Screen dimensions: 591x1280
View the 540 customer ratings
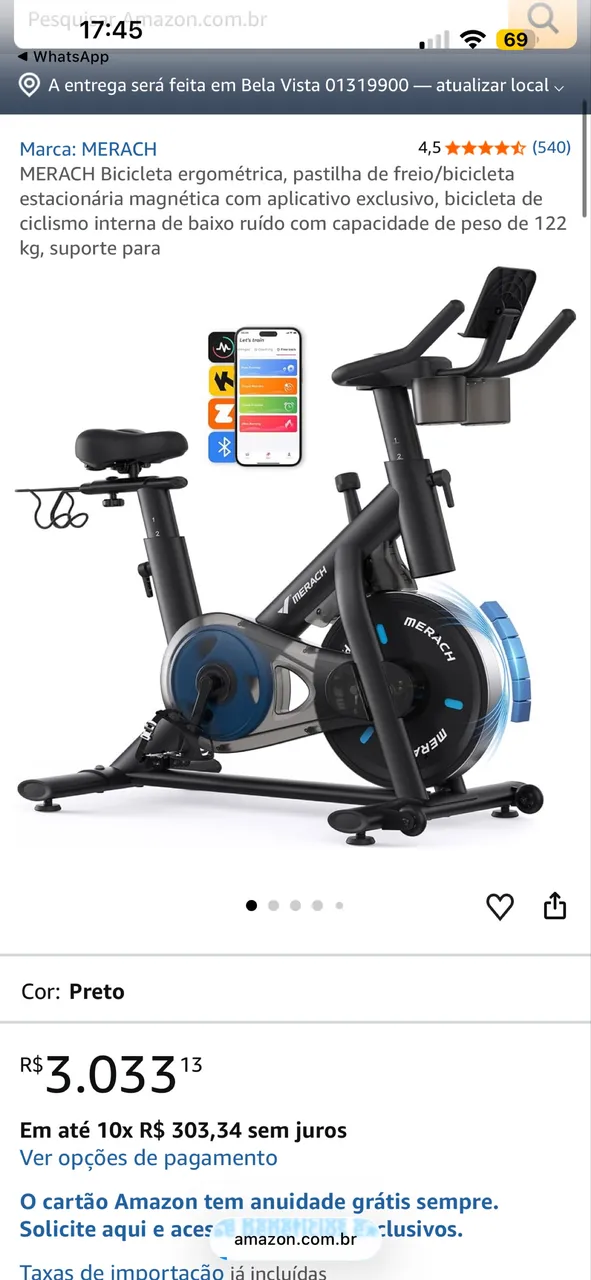pos(551,148)
